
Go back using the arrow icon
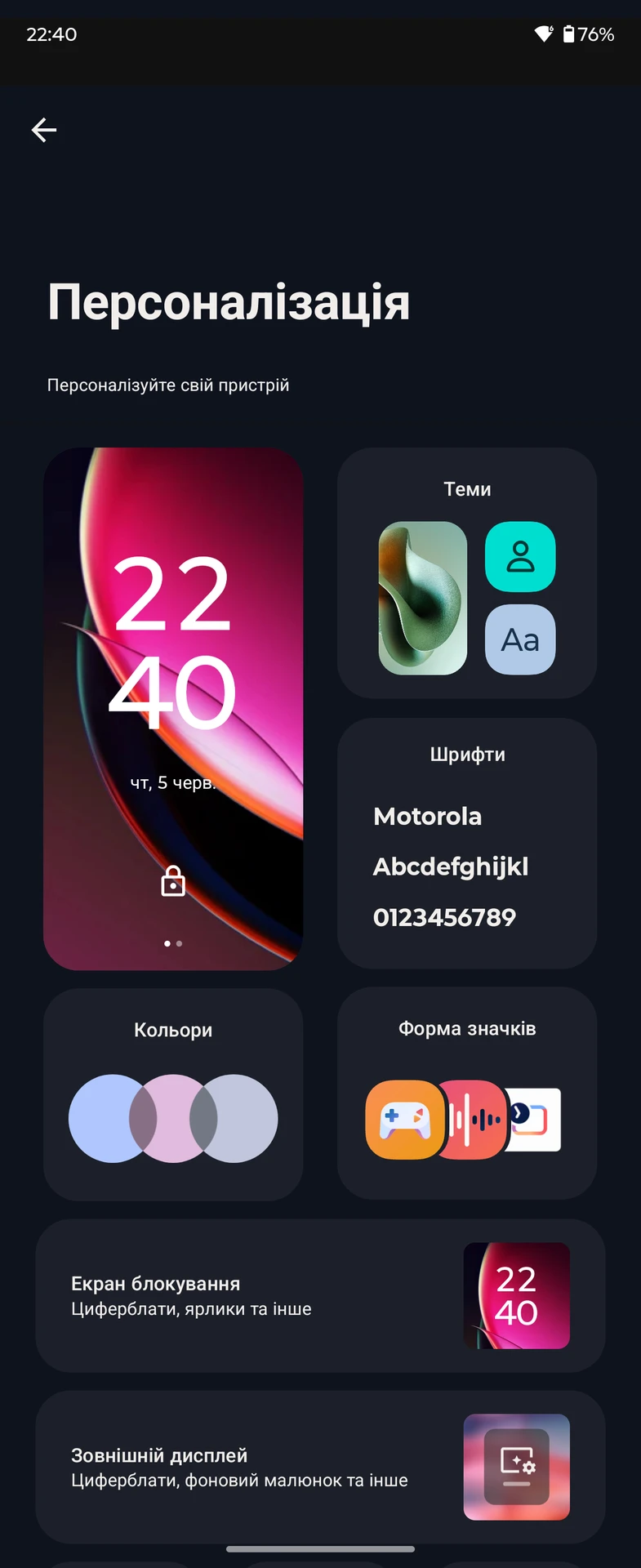pos(44,130)
